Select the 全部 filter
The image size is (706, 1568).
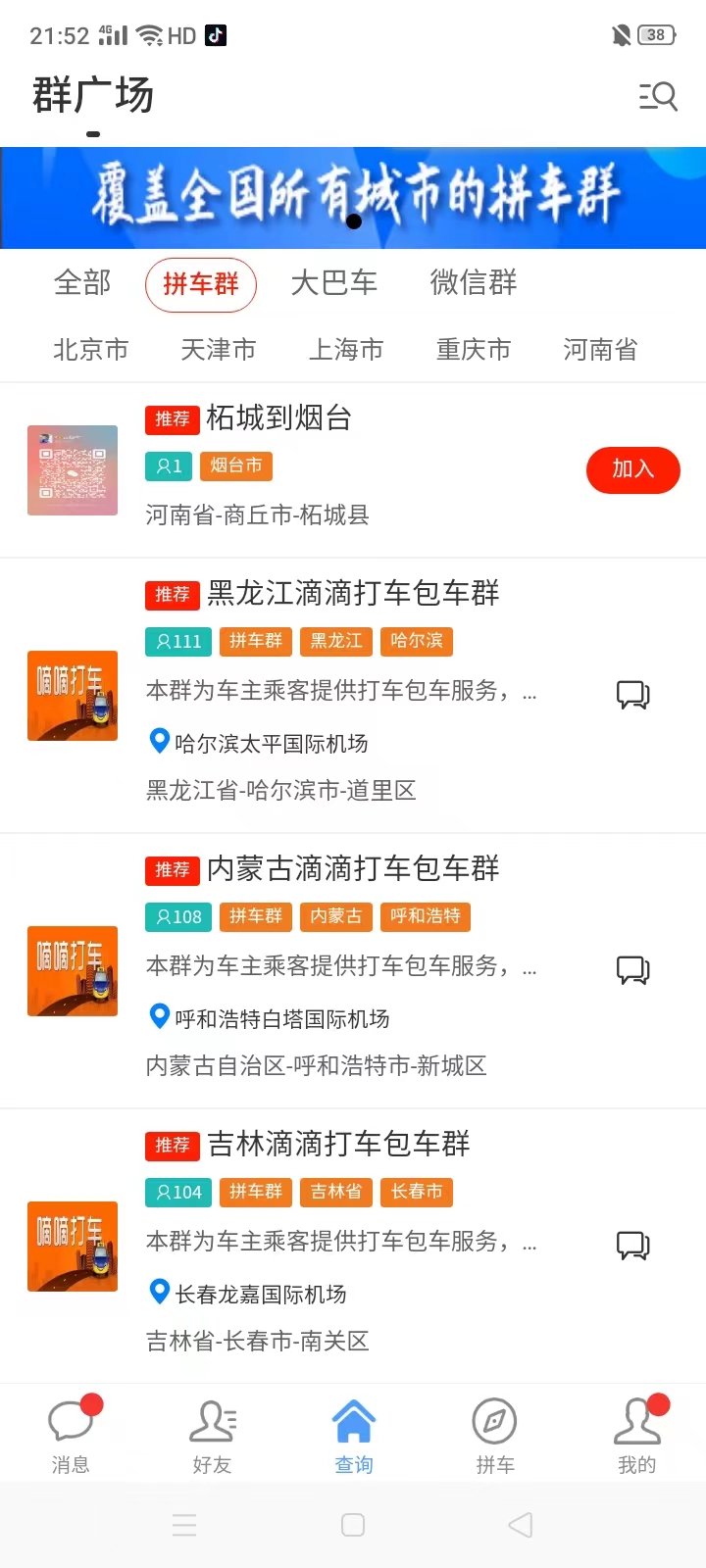coord(82,284)
